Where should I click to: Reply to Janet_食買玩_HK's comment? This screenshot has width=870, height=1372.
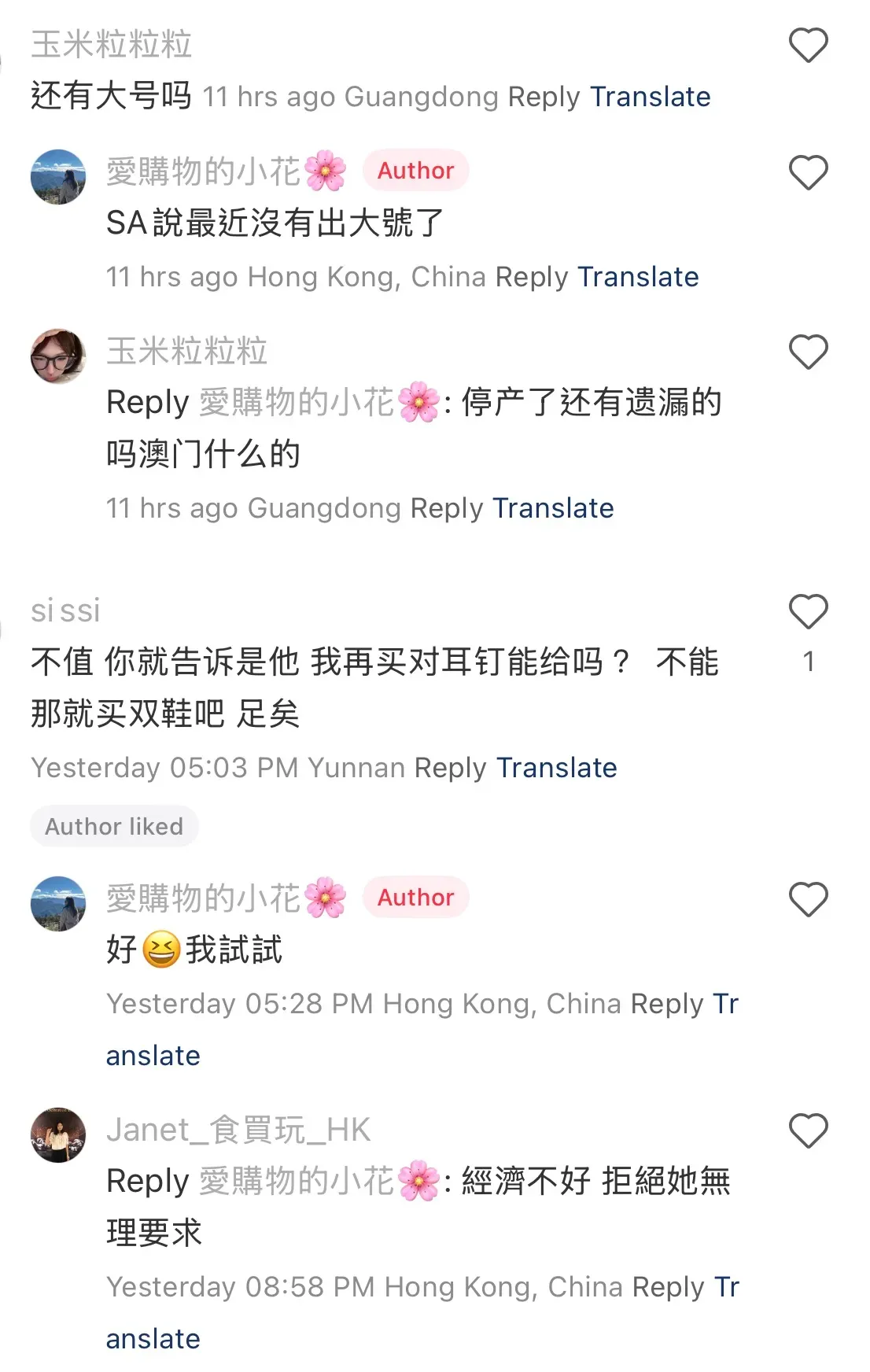[x=668, y=1287]
